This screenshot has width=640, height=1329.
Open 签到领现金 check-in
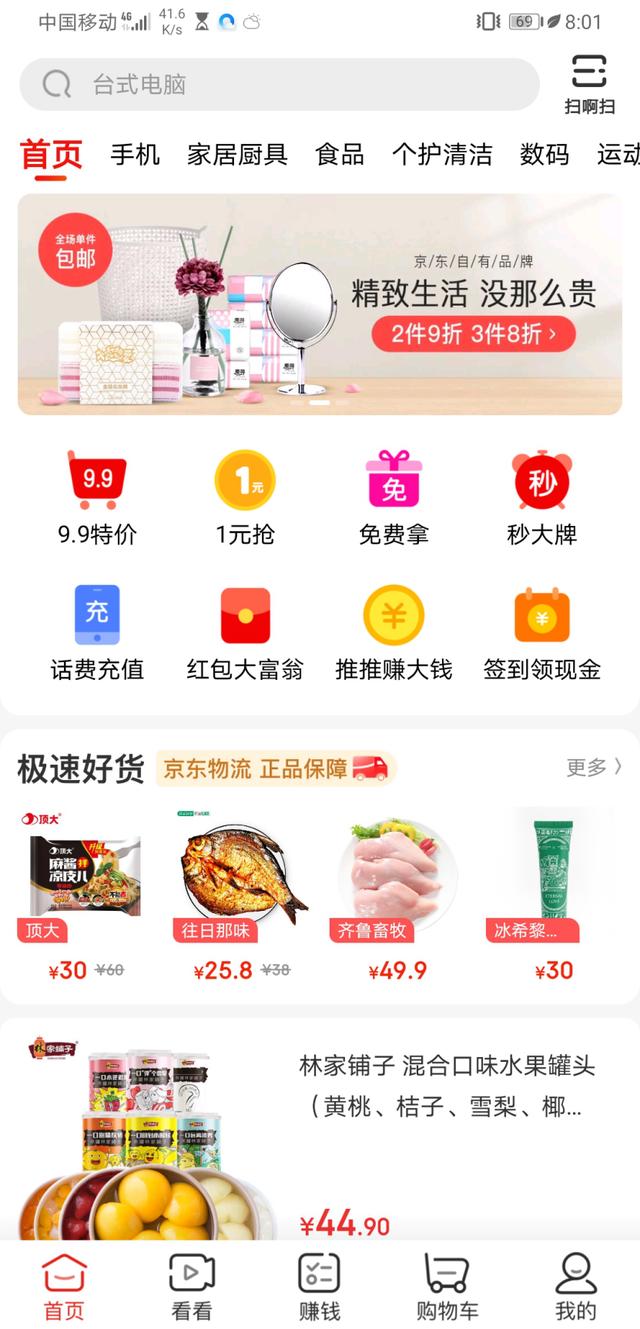(541, 633)
